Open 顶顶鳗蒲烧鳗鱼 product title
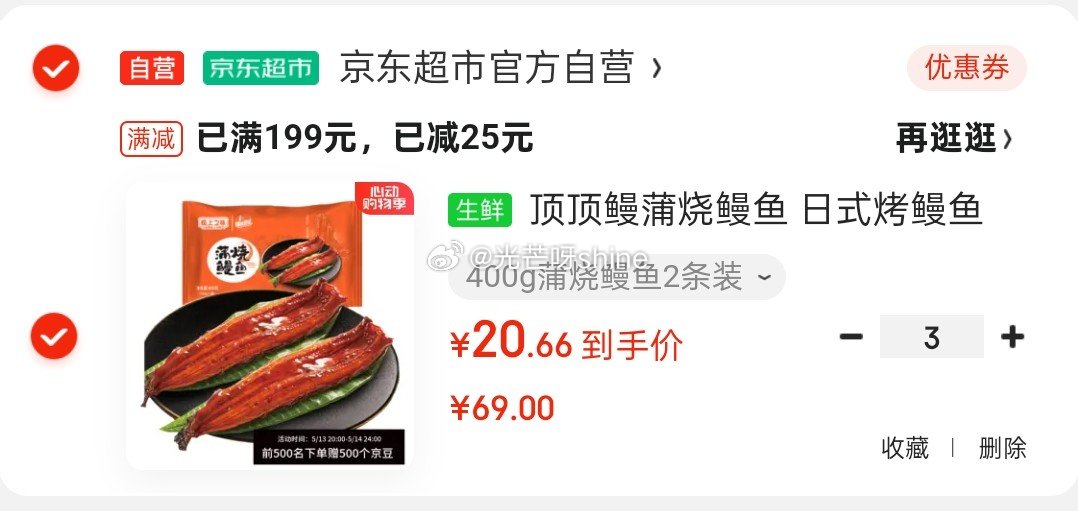The width and height of the screenshot is (1078, 511). [756, 210]
